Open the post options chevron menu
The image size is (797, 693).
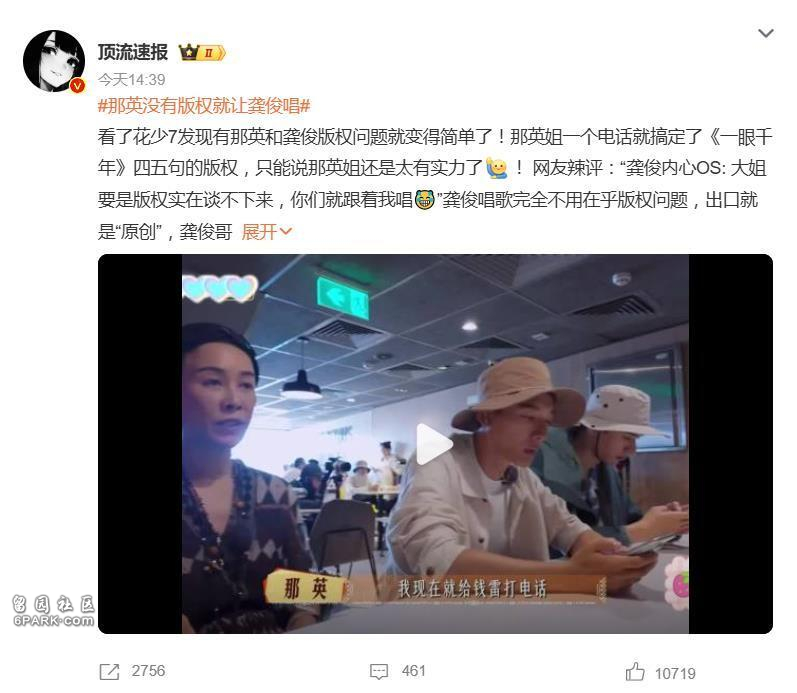765,34
